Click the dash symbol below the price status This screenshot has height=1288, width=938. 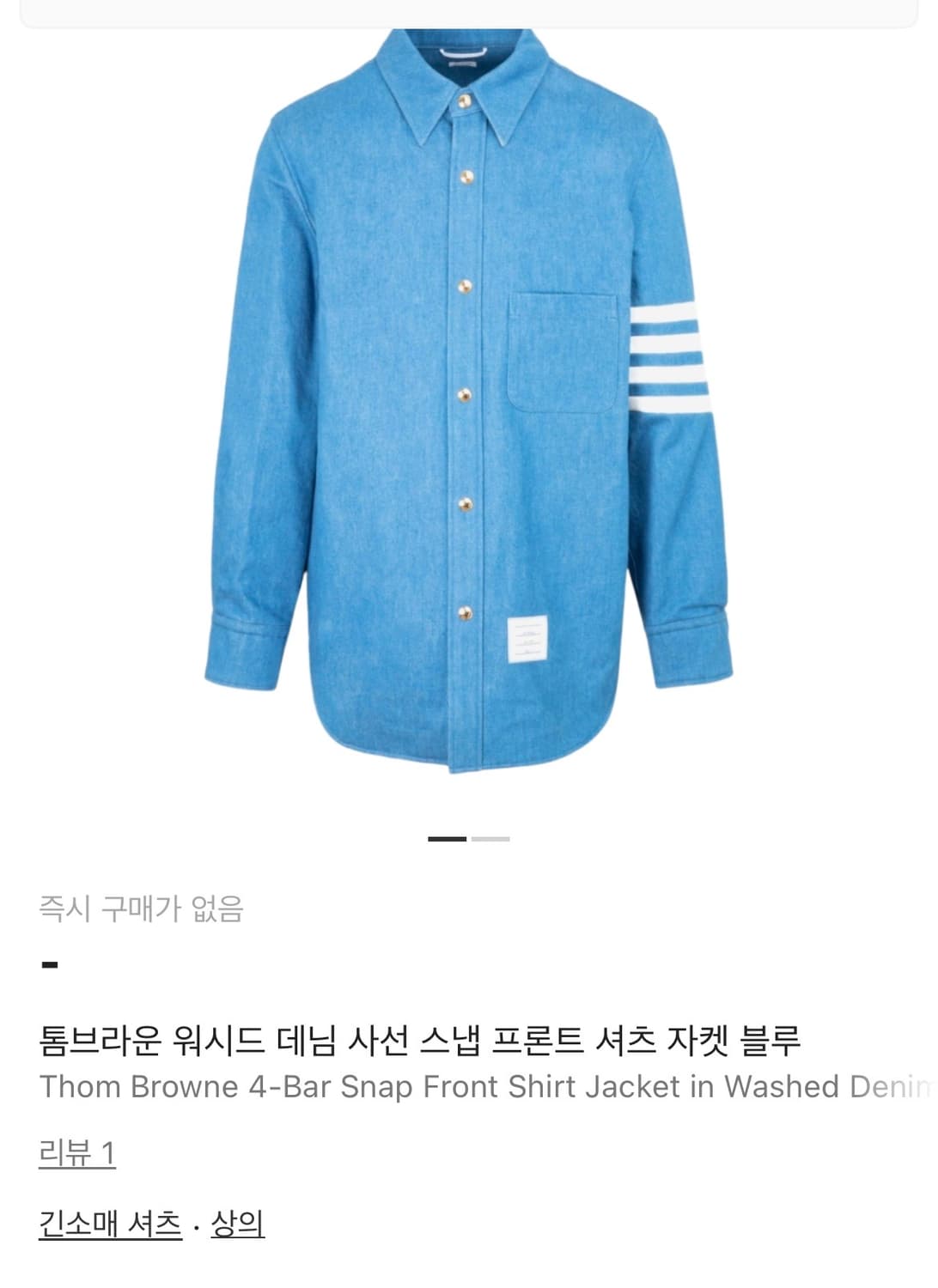click(47, 967)
